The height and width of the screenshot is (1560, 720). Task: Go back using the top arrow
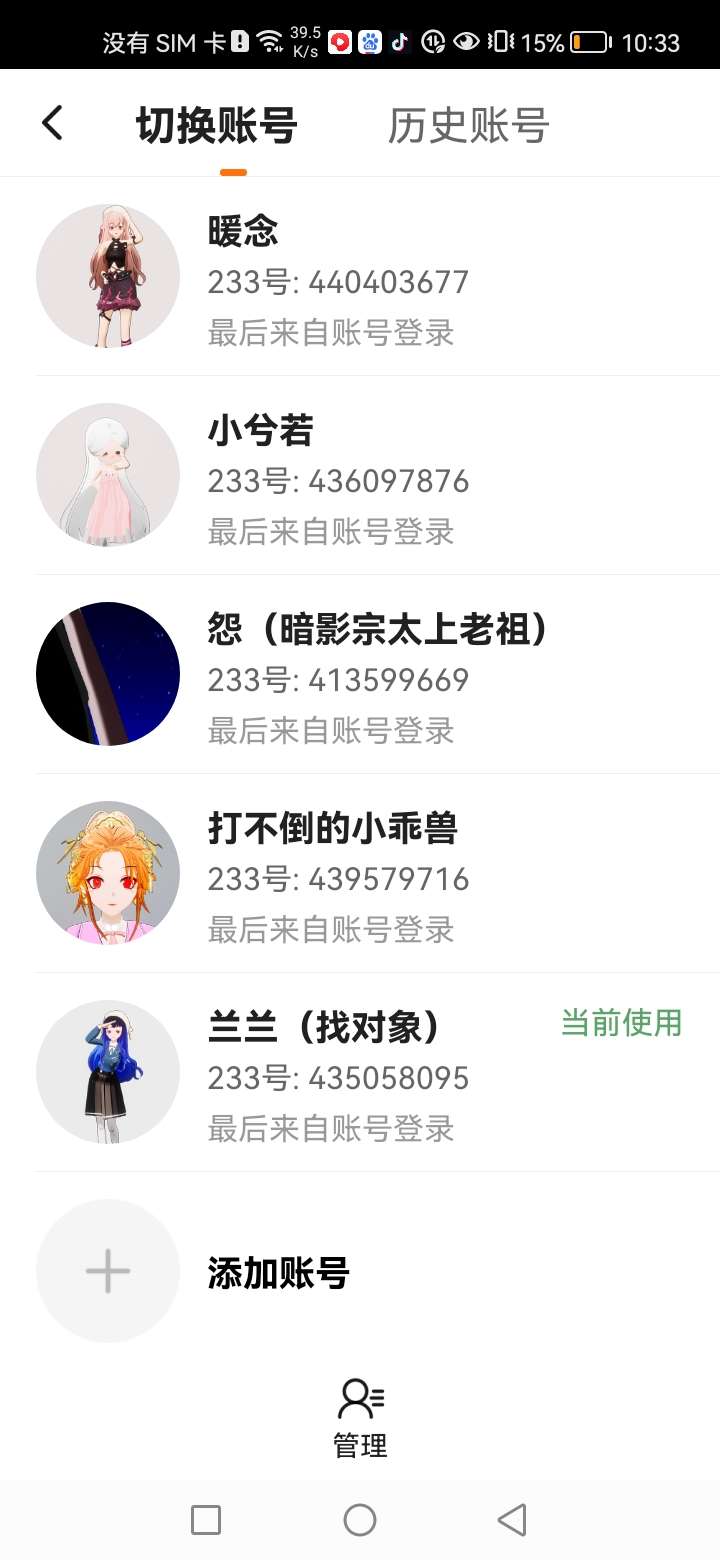click(52, 124)
